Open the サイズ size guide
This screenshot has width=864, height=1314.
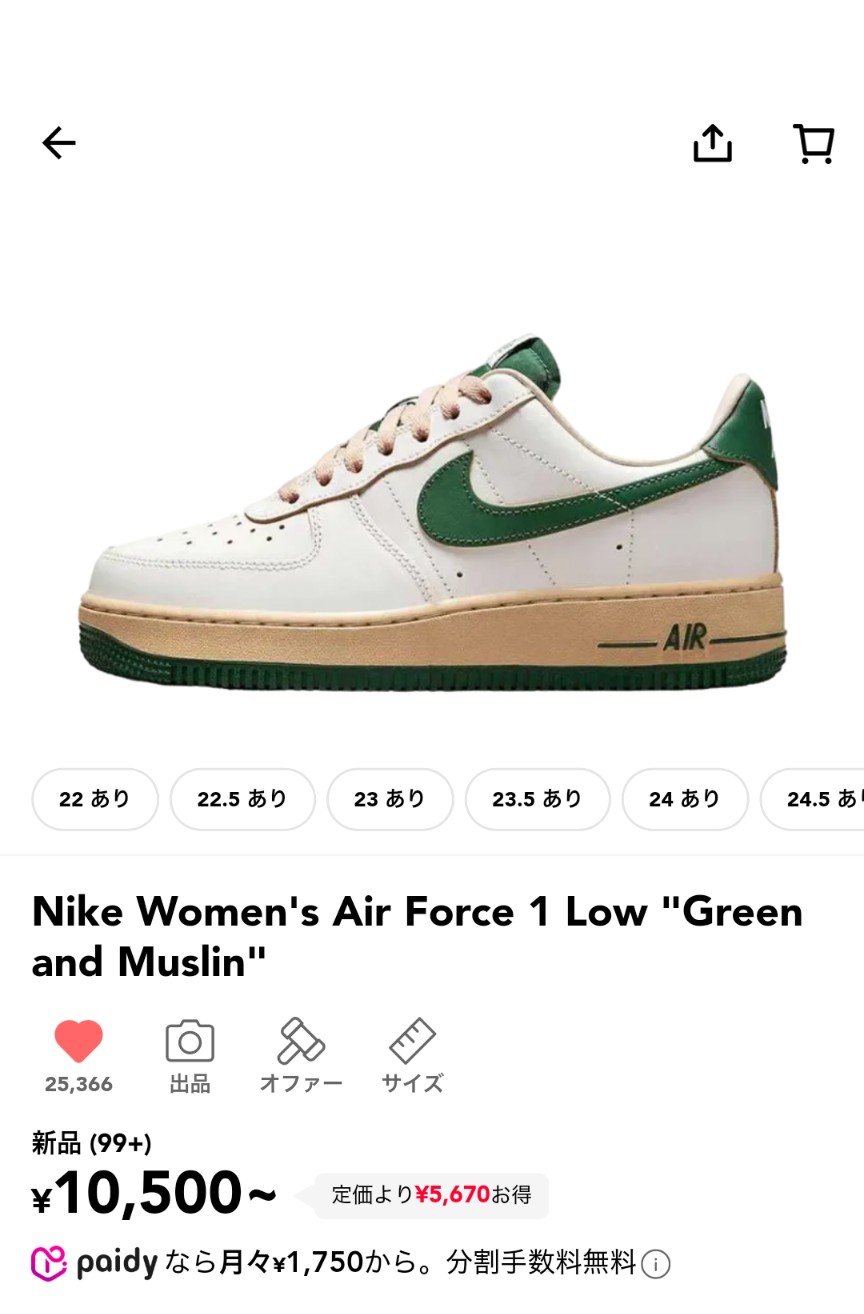412,1056
